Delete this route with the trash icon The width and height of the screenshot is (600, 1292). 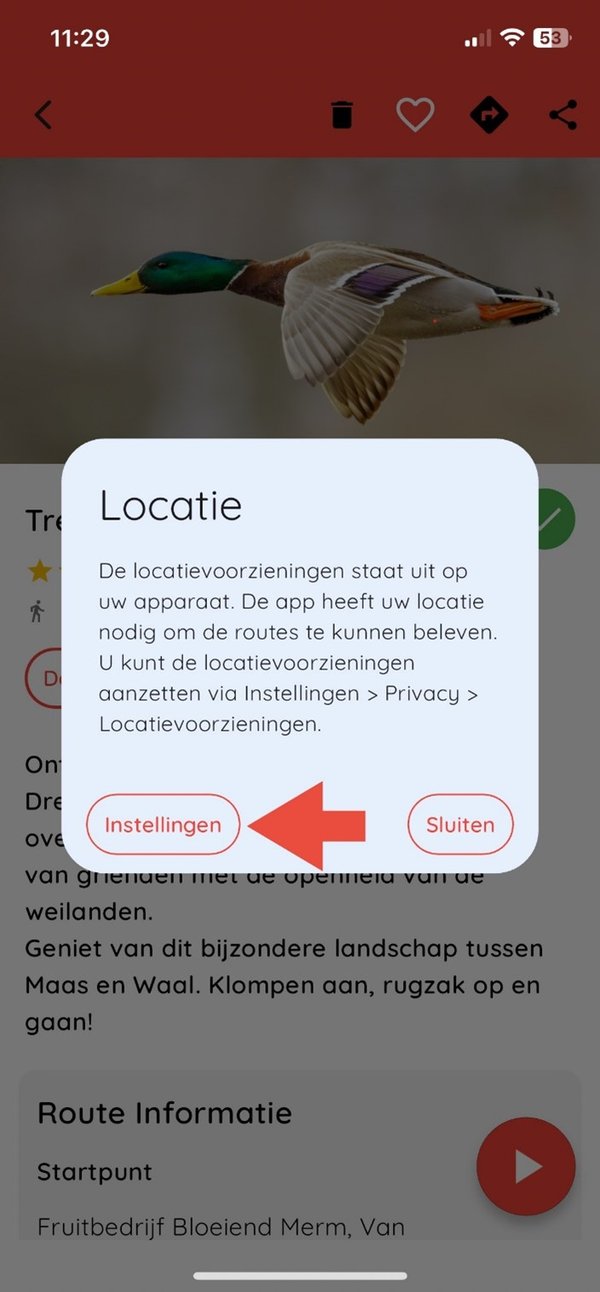click(x=342, y=115)
